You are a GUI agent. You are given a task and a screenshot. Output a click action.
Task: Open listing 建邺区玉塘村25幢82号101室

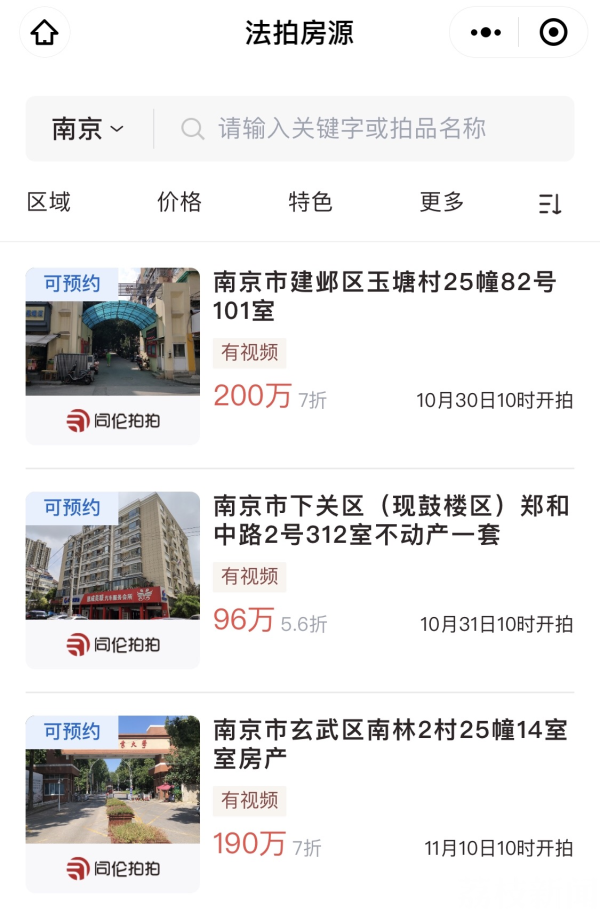tap(384, 297)
